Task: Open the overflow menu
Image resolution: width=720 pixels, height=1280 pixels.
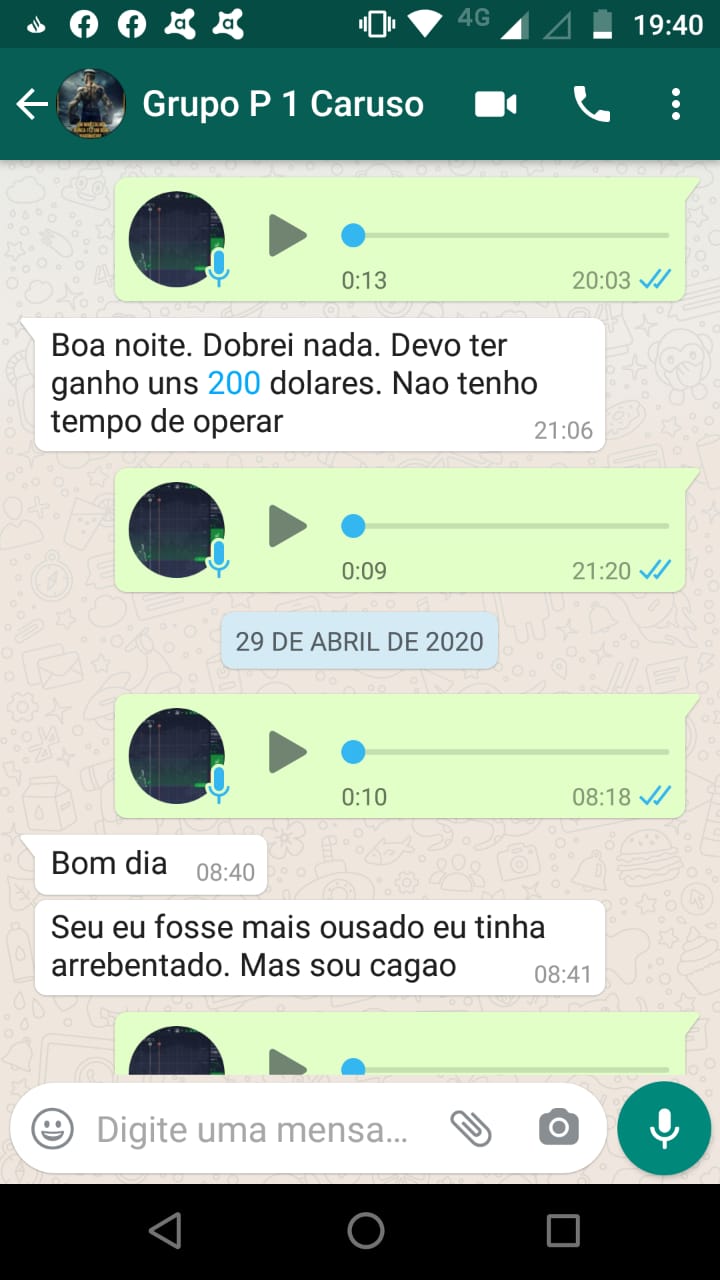Action: pos(676,104)
